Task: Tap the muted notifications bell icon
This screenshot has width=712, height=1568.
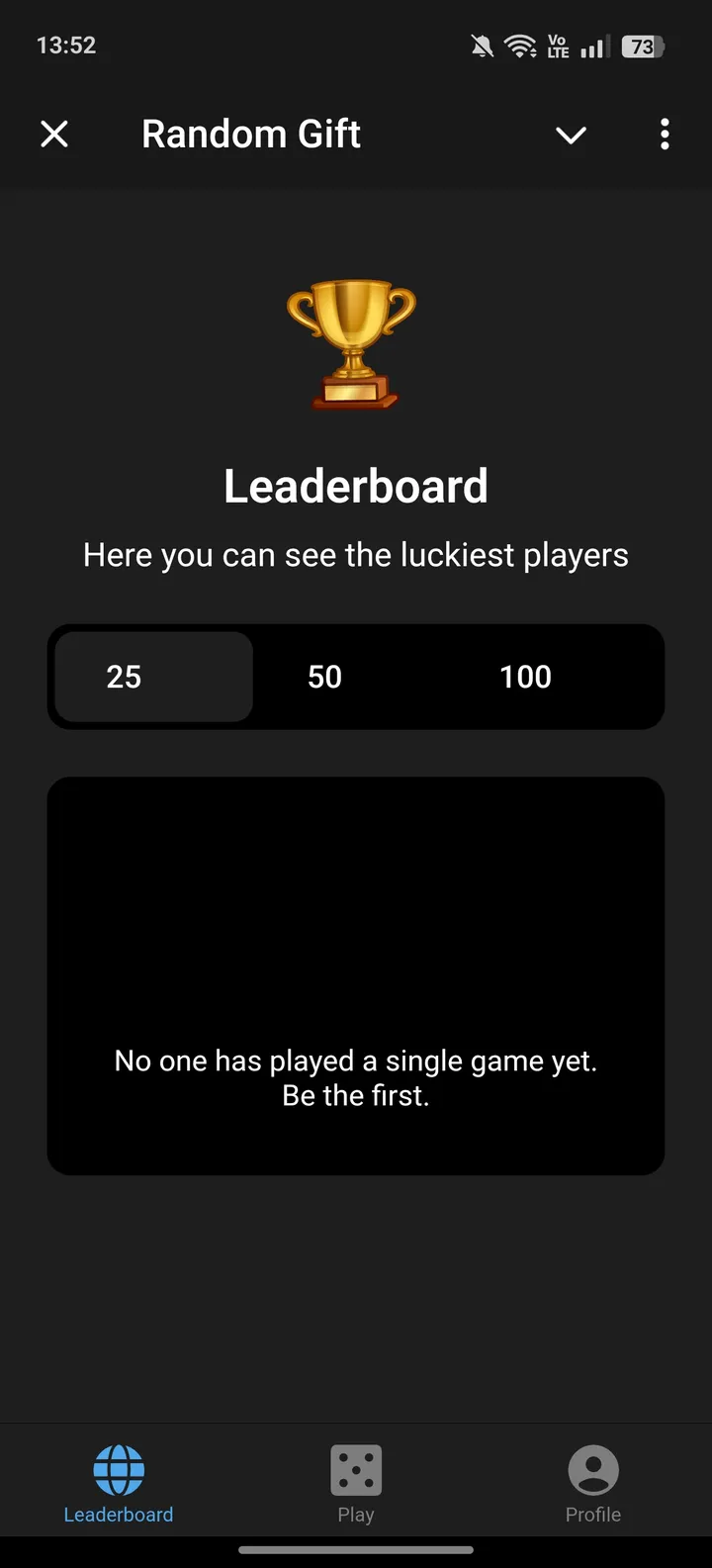Action: [483, 45]
